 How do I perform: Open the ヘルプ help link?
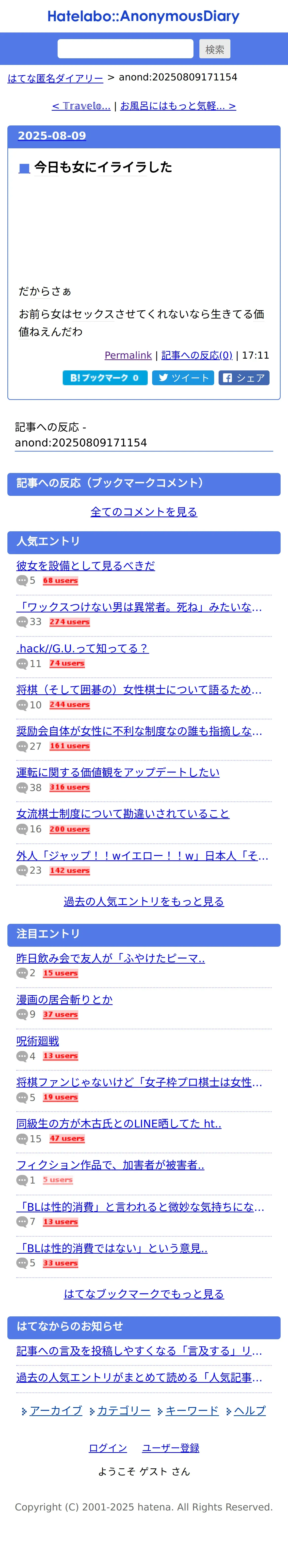(x=250, y=1410)
